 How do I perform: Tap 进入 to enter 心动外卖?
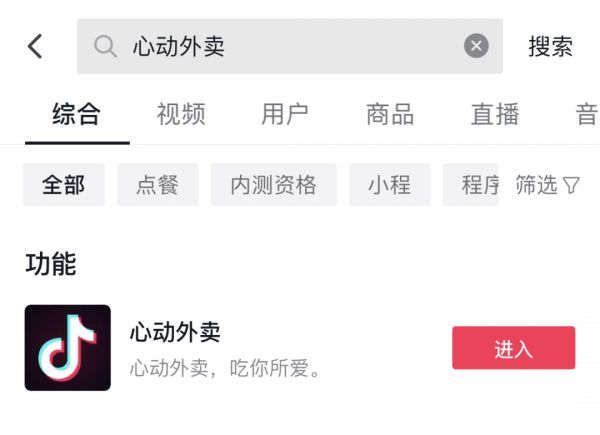(x=513, y=348)
